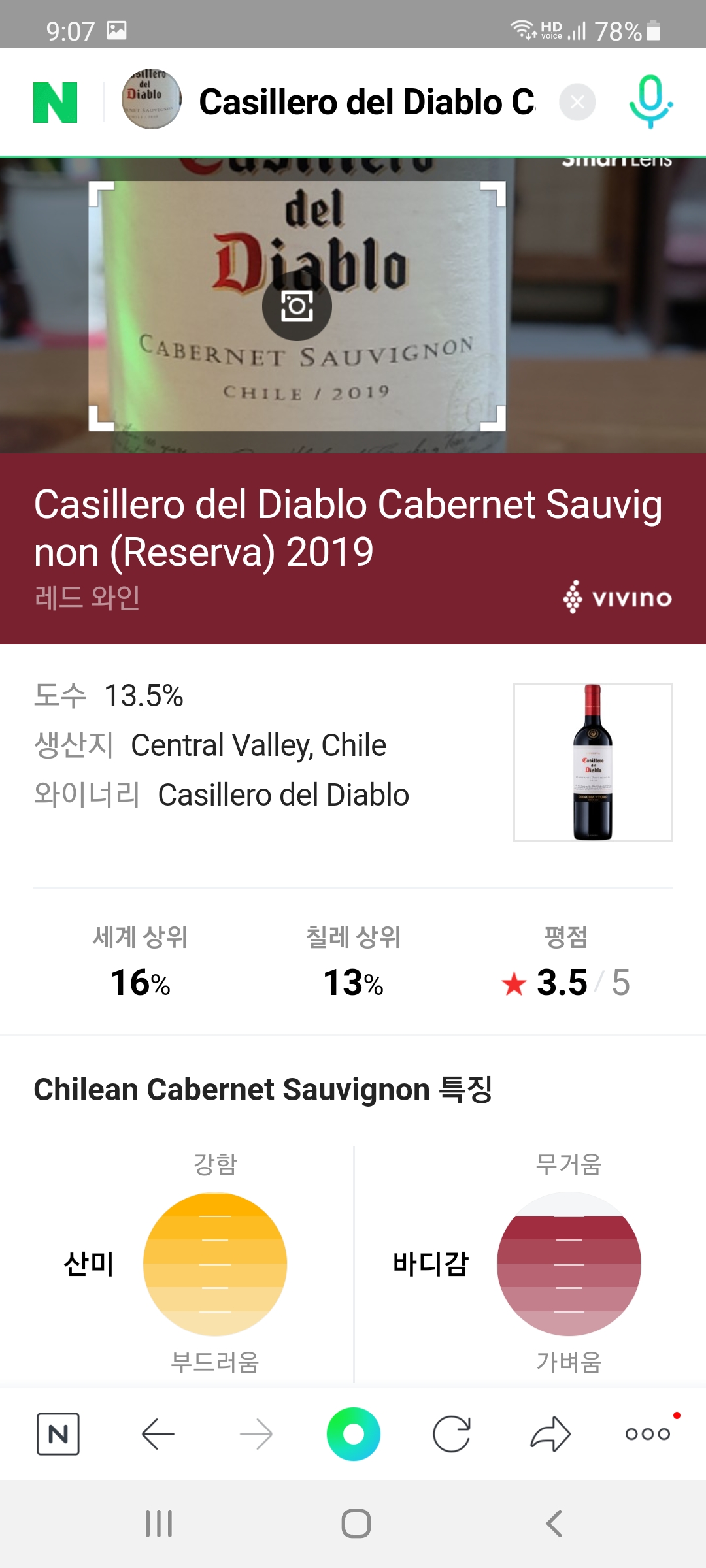This screenshot has width=706, height=1568.
Task: Open the system recent apps view
Action: (x=159, y=1524)
